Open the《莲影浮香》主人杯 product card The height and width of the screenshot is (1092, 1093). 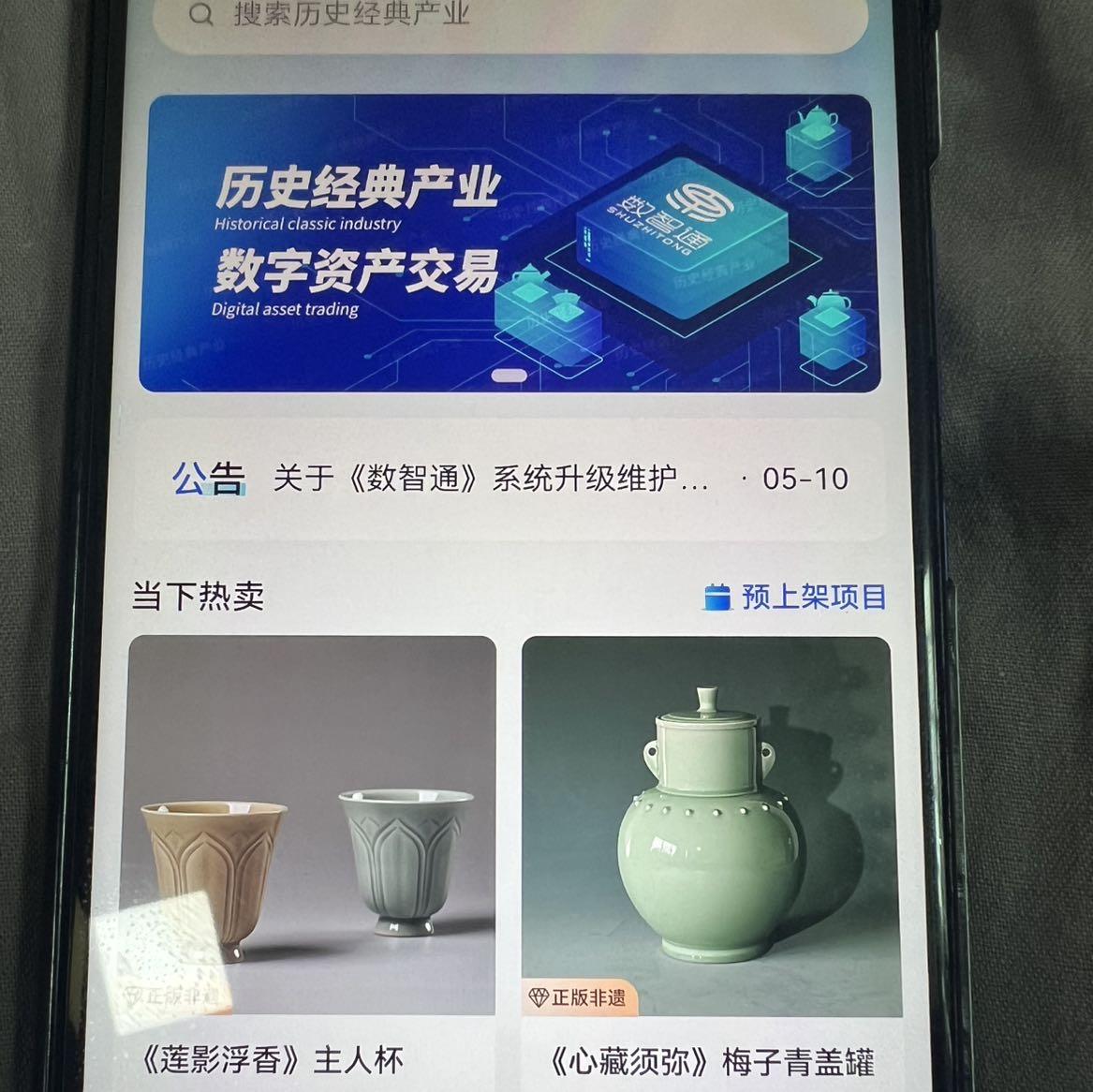[x=312, y=843]
